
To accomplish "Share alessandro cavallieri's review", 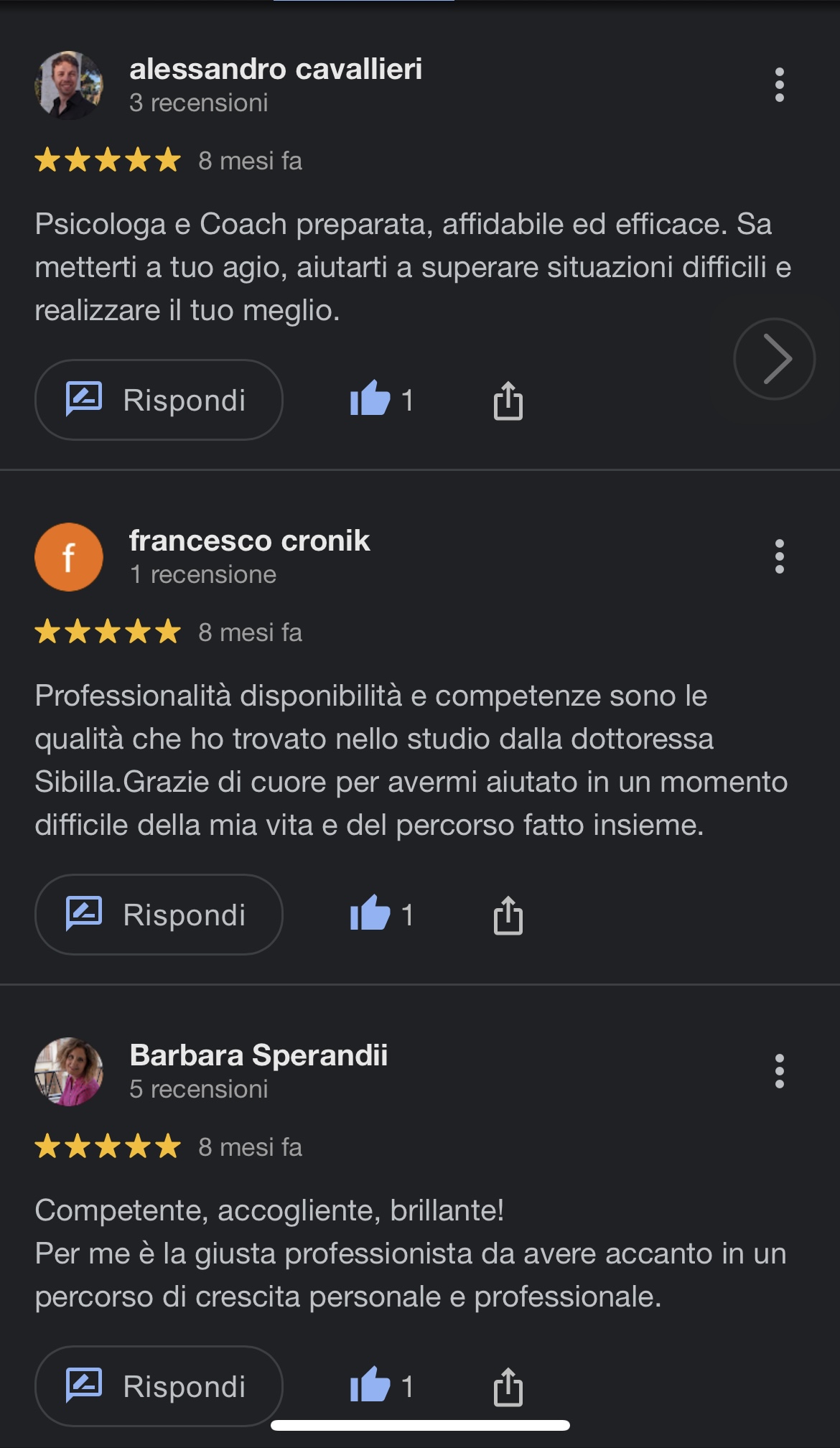I will click(508, 400).
